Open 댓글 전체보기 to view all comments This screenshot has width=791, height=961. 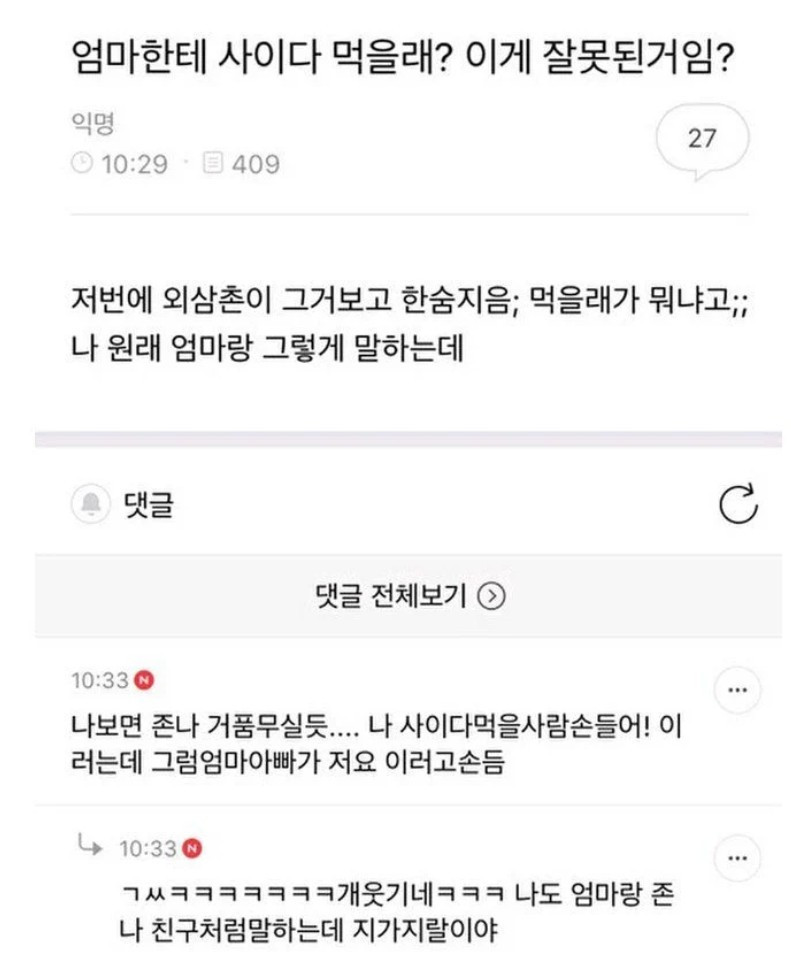[409, 597]
